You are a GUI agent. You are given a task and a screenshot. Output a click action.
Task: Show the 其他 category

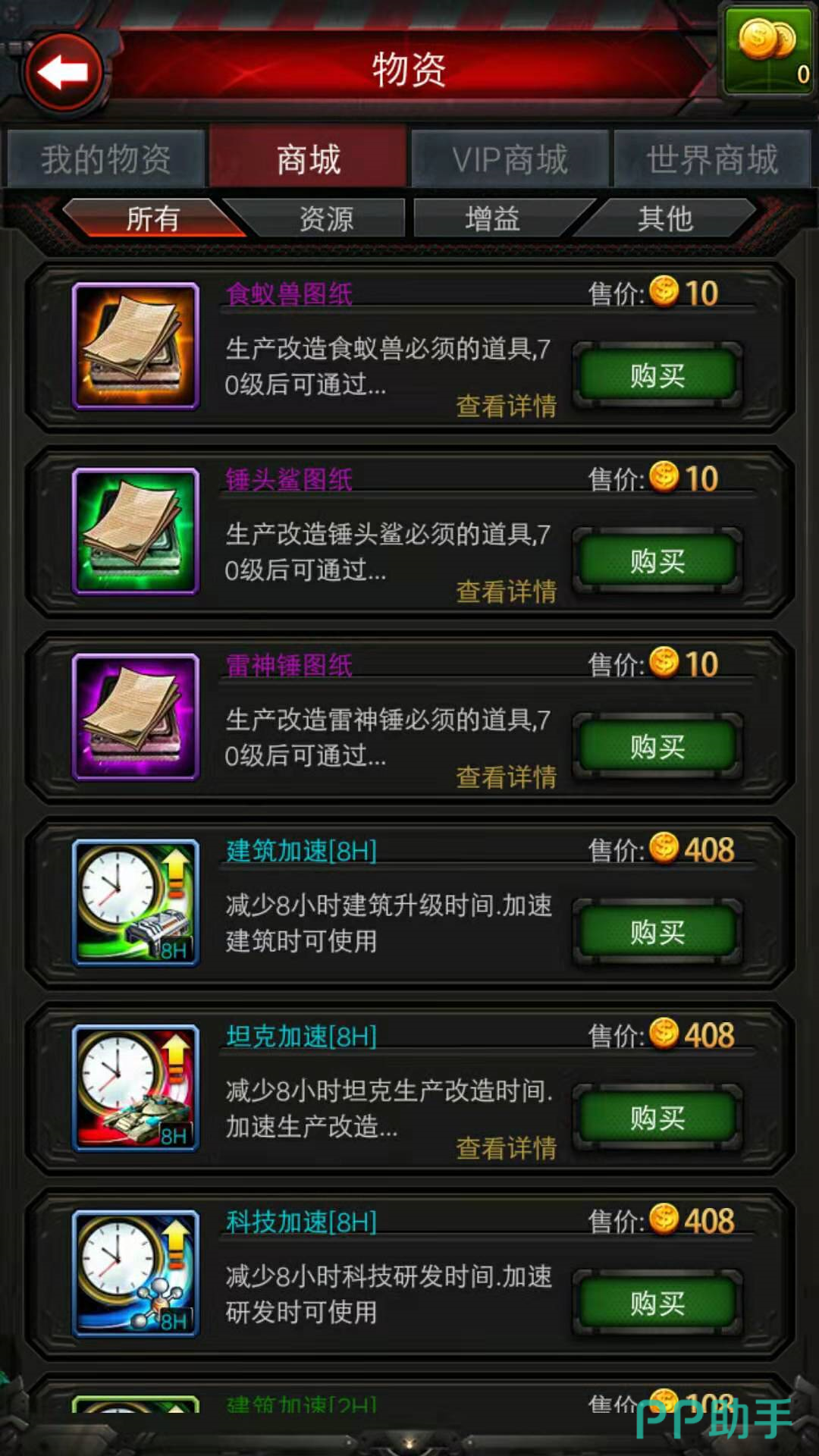pos(665,219)
